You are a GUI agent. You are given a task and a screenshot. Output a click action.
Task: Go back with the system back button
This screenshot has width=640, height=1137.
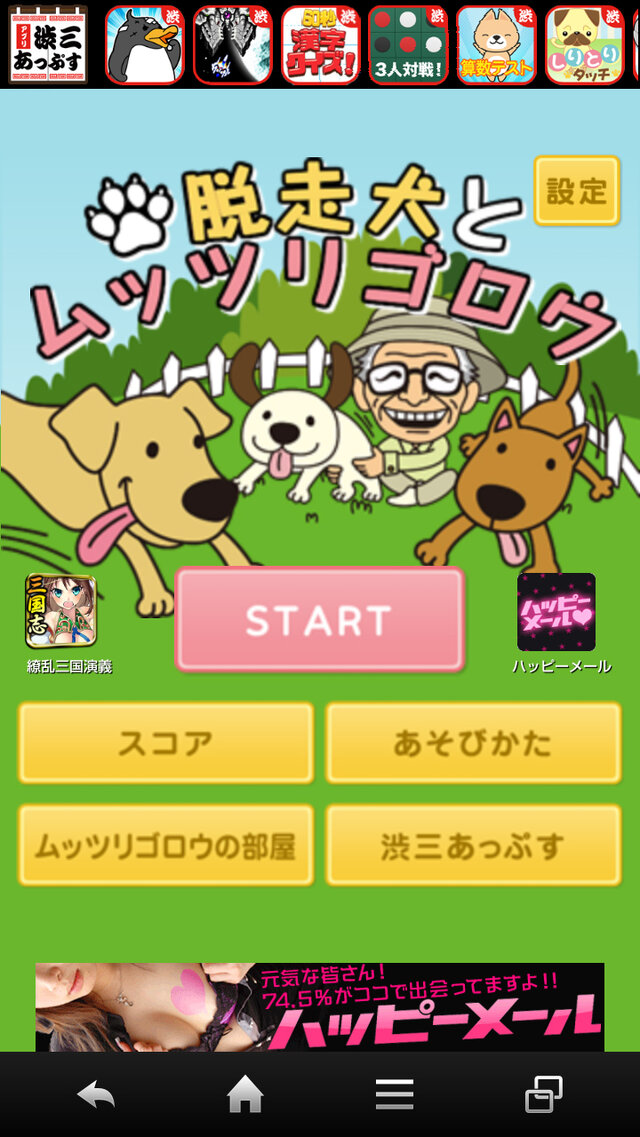(x=96, y=1096)
